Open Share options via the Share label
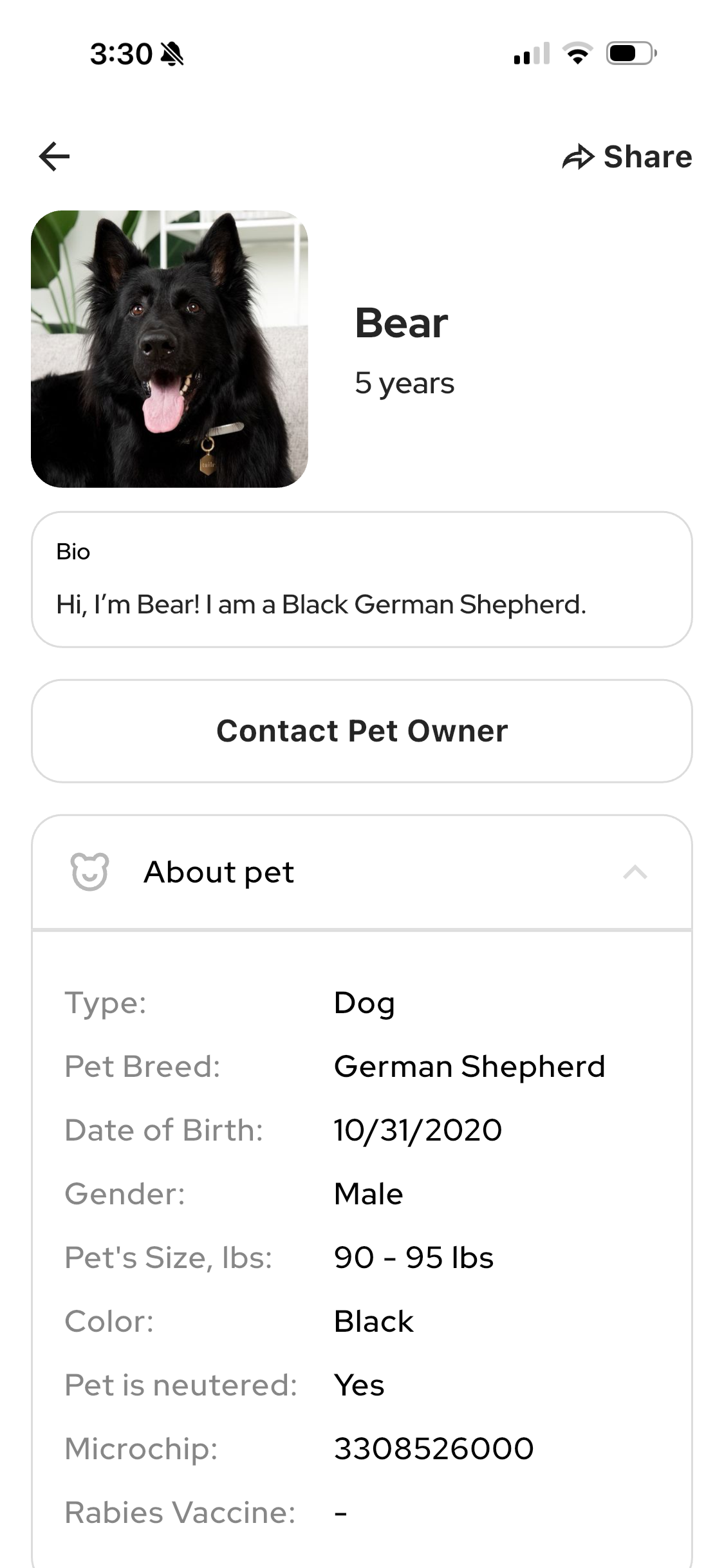724x1568 pixels. [x=648, y=156]
